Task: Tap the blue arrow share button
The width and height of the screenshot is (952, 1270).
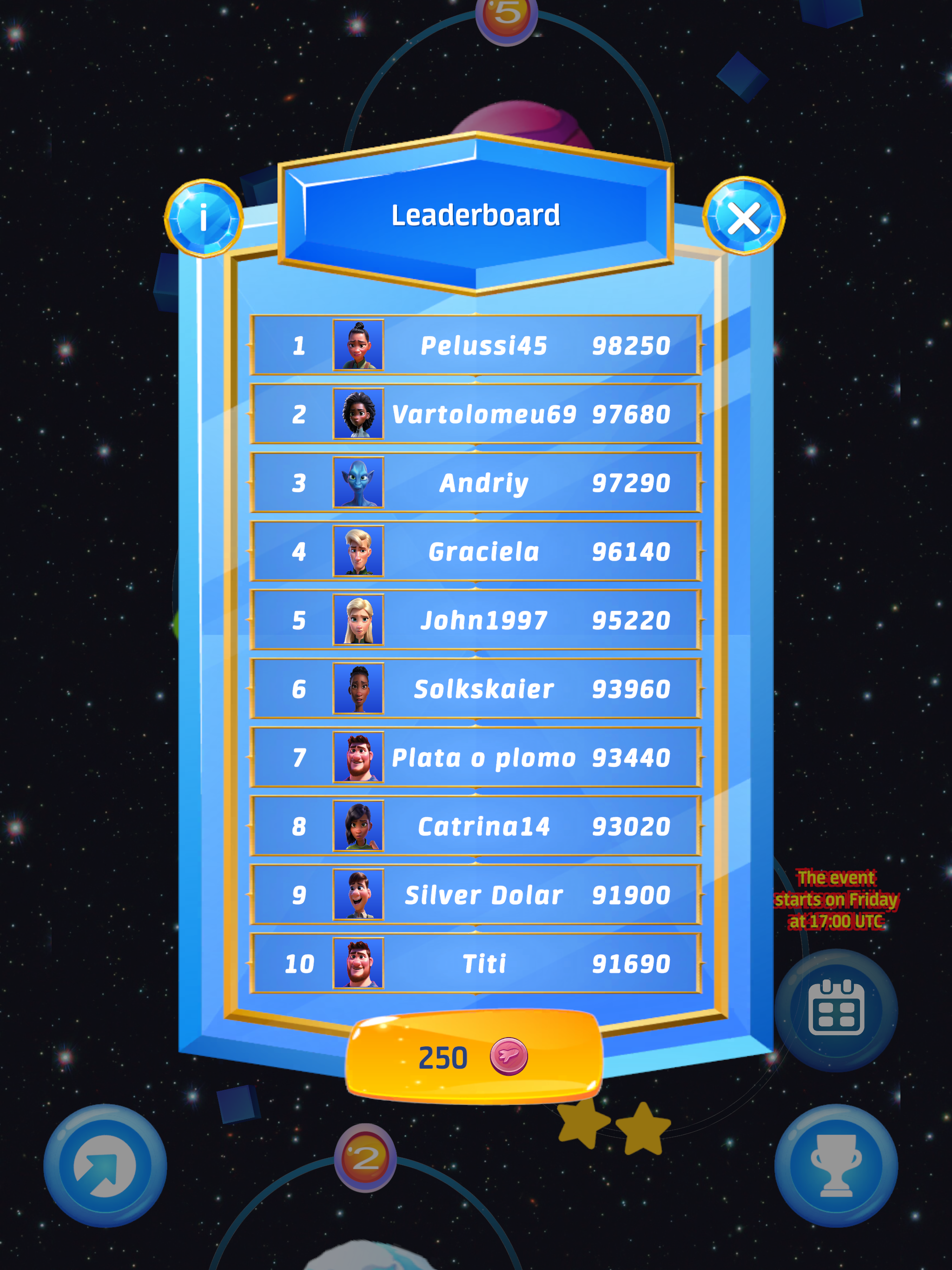Action: (105, 1165)
